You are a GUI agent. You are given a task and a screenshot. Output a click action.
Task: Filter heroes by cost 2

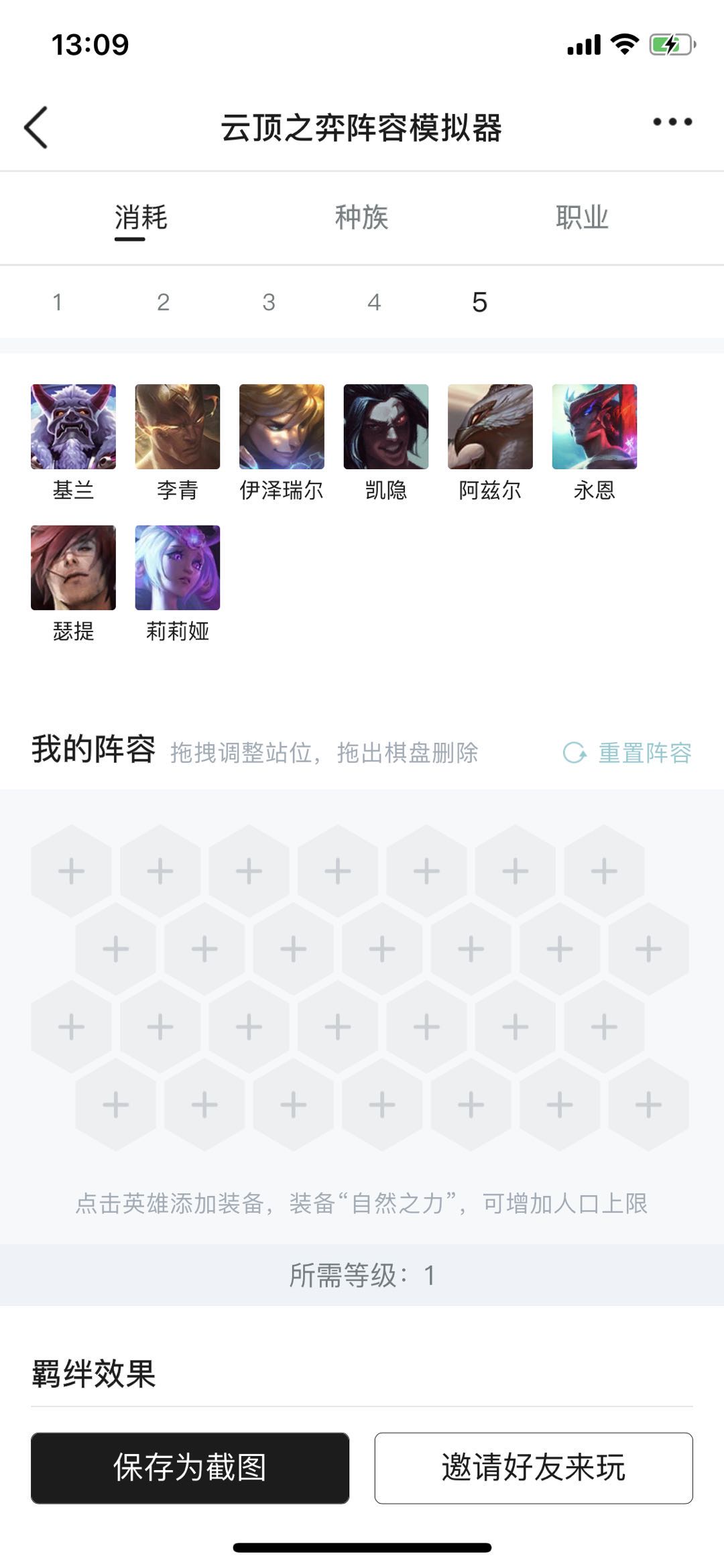(x=163, y=302)
